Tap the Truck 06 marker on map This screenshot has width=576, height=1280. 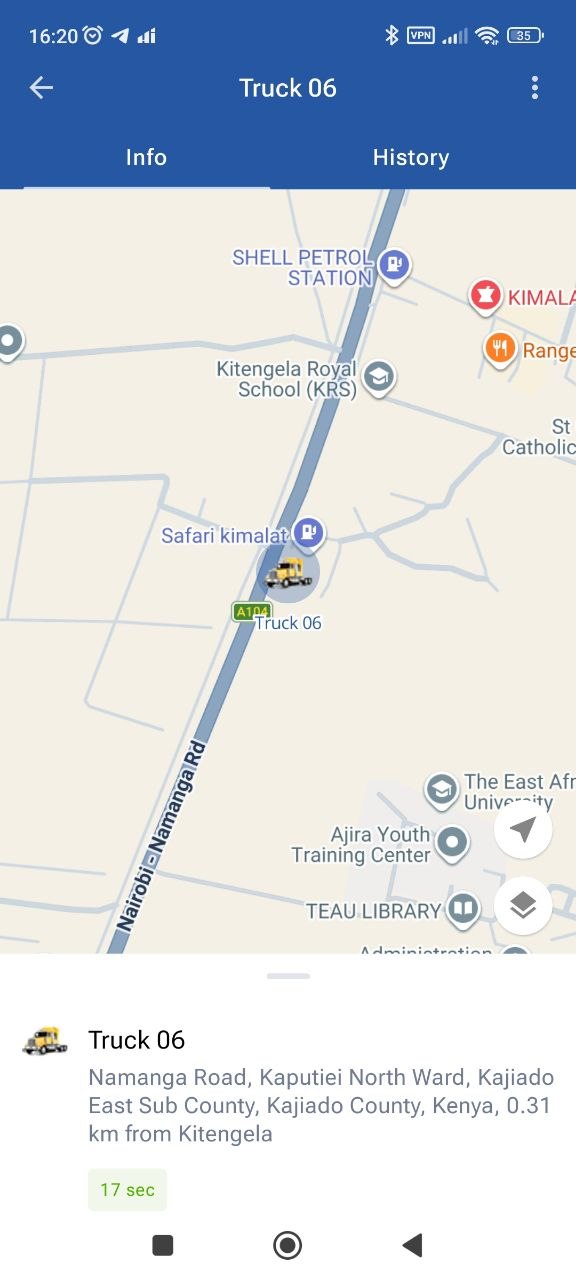(289, 574)
